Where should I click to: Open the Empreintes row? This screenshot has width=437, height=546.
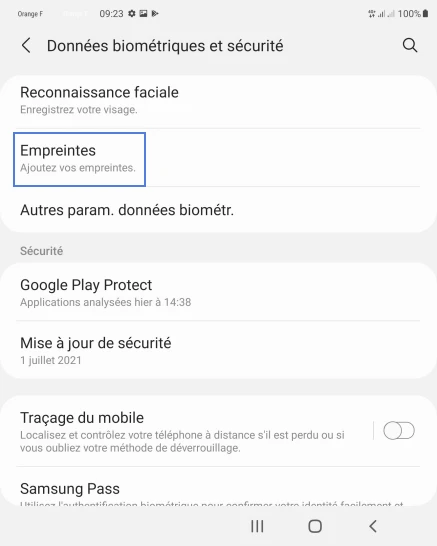[x=218, y=158]
